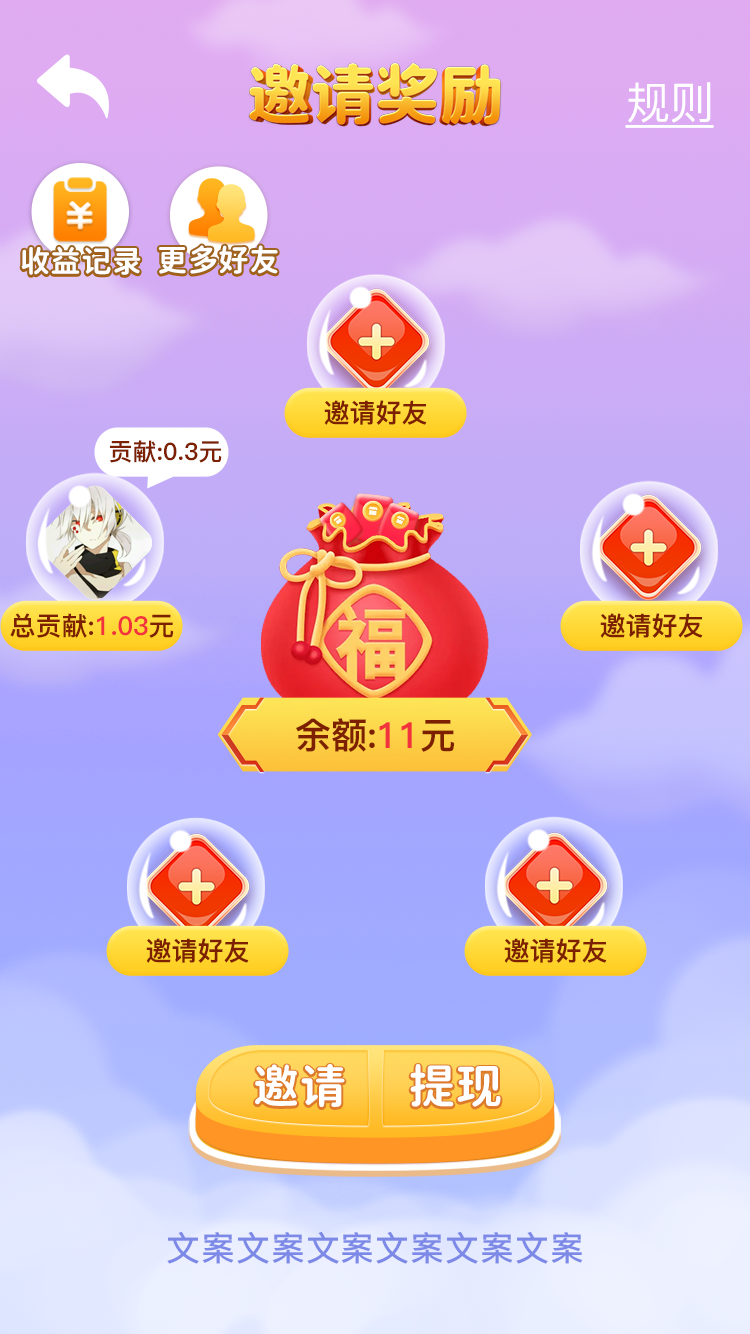Image resolution: width=750 pixels, height=1334 pixels.
Task: Withdraw balance with 提现 button
Action: pyautogui.click(x=456, y=1088)
